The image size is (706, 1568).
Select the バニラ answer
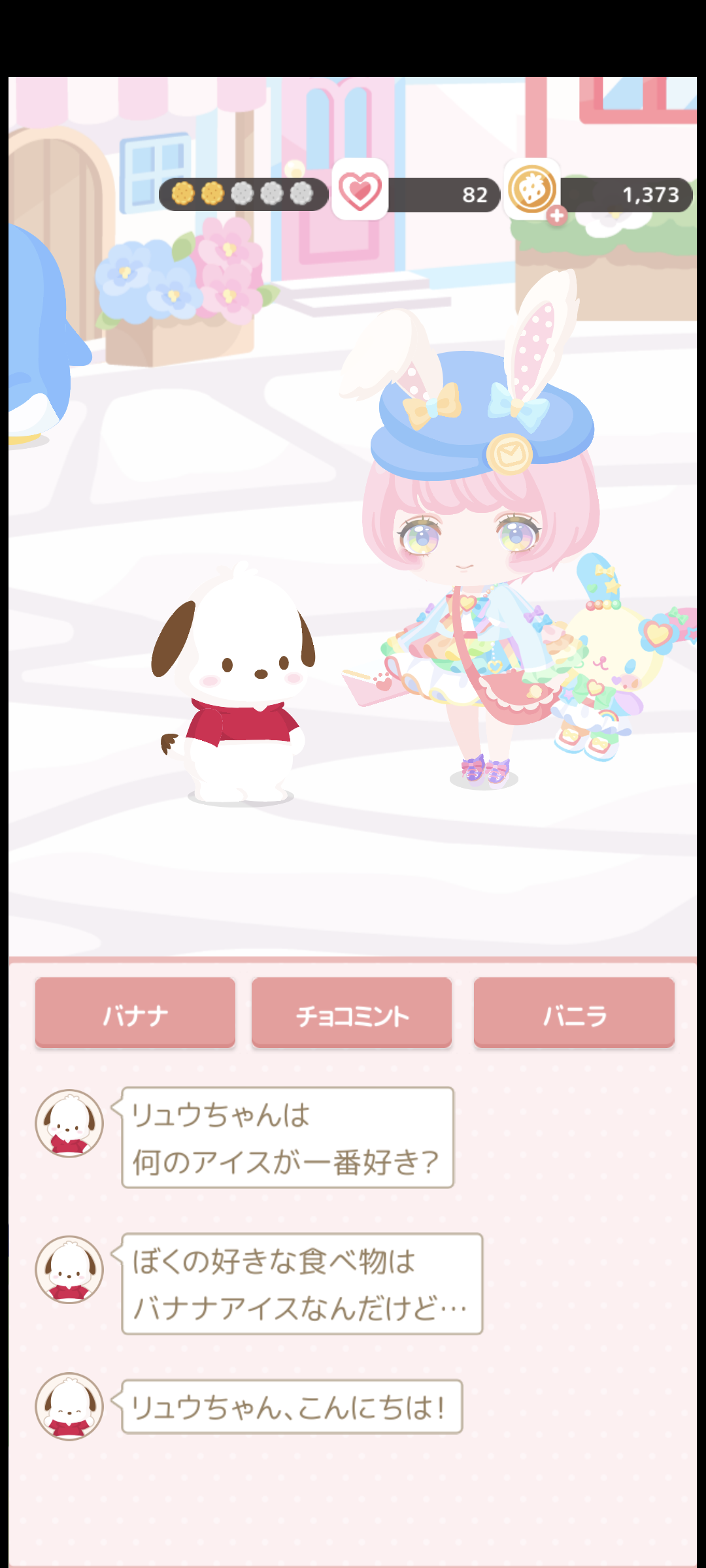(x=574, y=1013)
